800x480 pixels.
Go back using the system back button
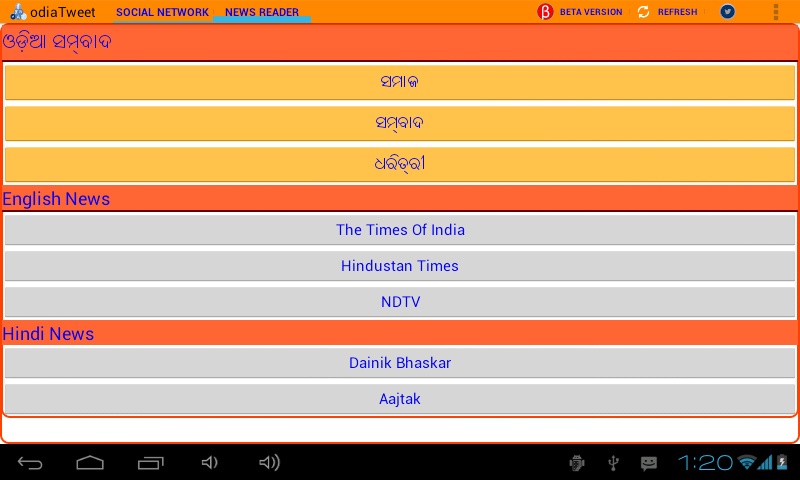click(x=31, y=462)
